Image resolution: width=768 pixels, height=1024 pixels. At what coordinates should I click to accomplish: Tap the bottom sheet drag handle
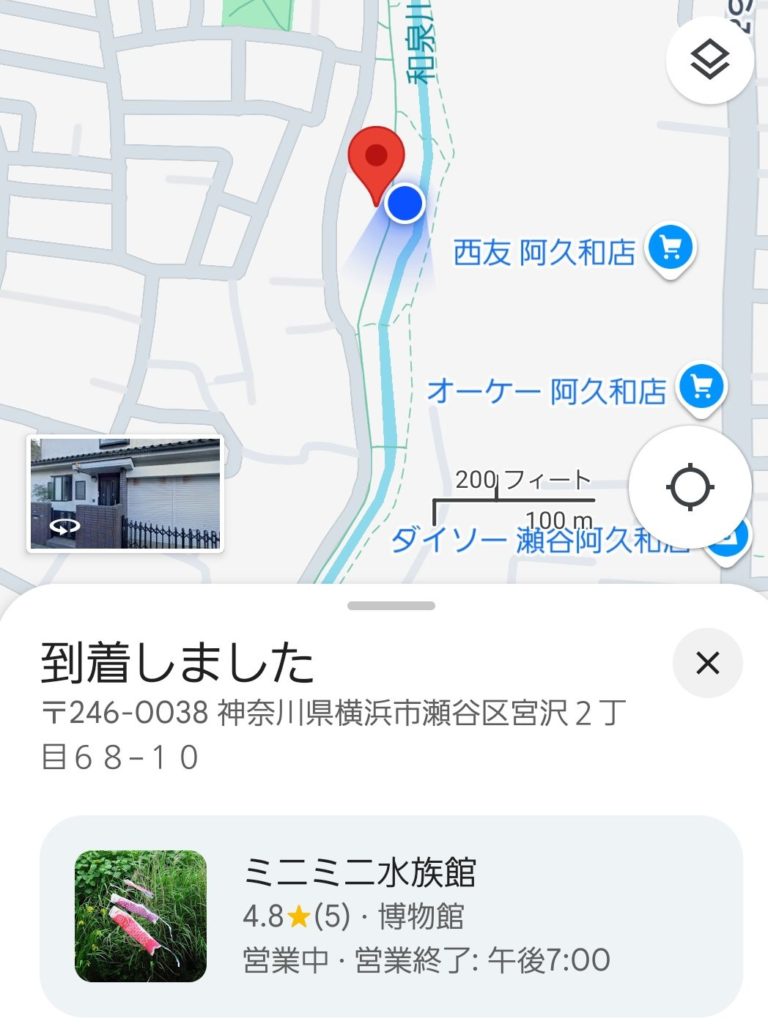coord(391,606)
